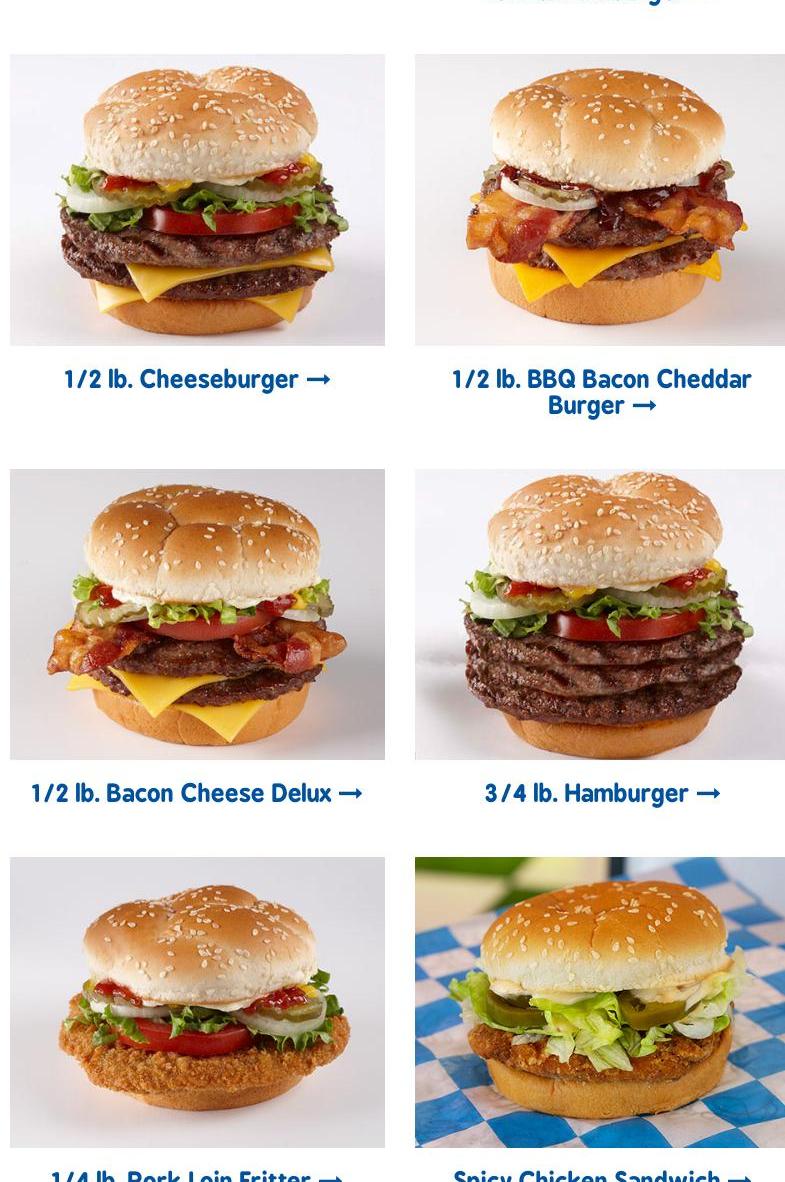Tap the Pork Loin Fritter sandwich image
This screenshot has height=1182, width=785.
197,1002
